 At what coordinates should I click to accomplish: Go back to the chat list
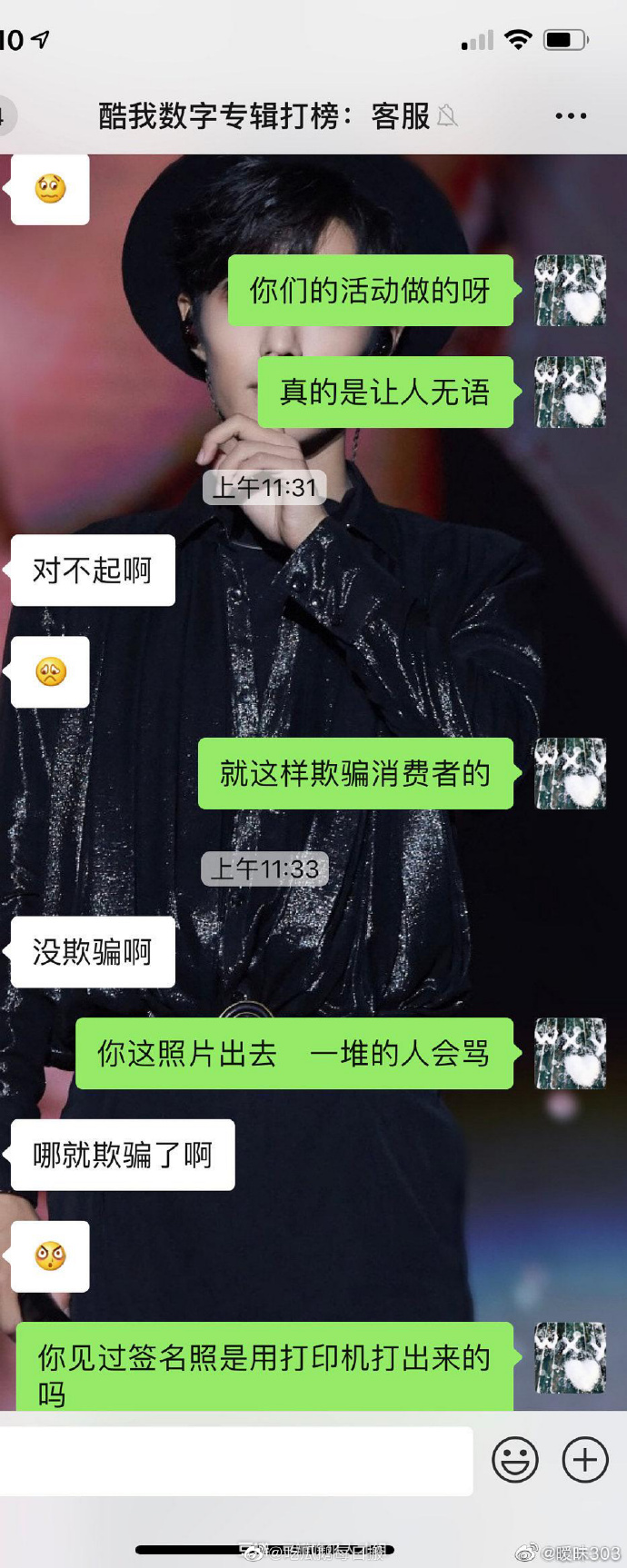click(5, 116)
